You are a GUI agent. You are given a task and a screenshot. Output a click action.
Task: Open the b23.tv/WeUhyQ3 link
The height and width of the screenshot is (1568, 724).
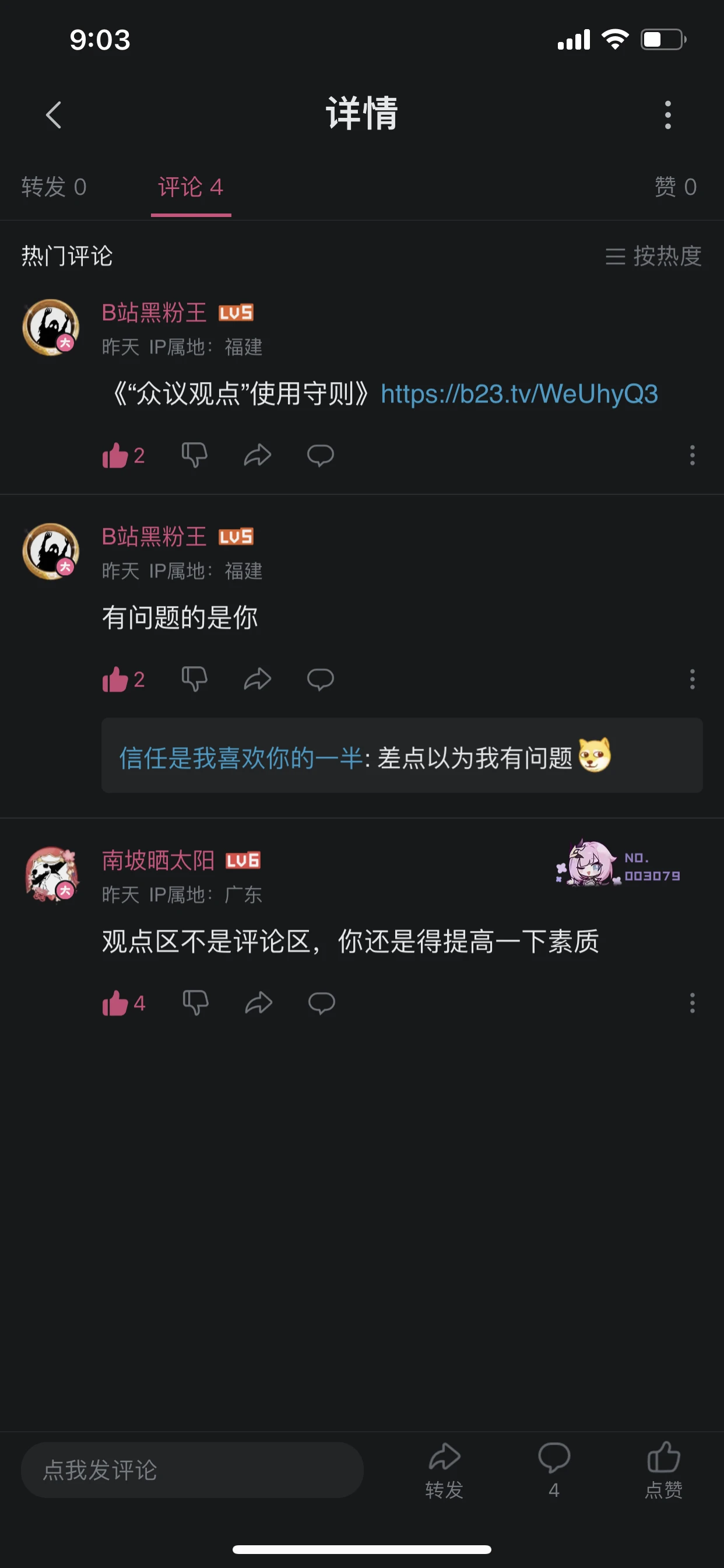[519, 394]
